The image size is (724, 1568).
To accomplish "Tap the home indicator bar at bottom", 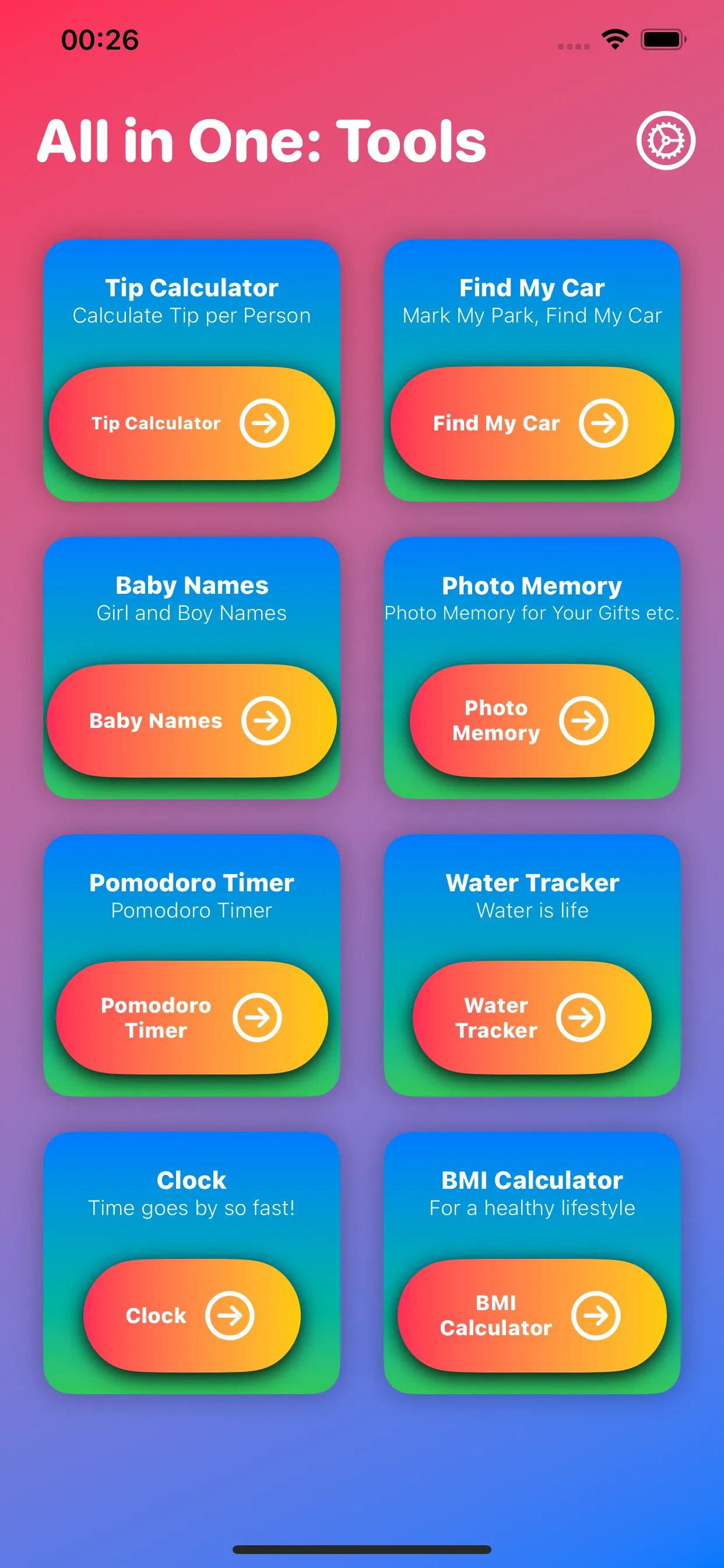I will point(362,1548).
